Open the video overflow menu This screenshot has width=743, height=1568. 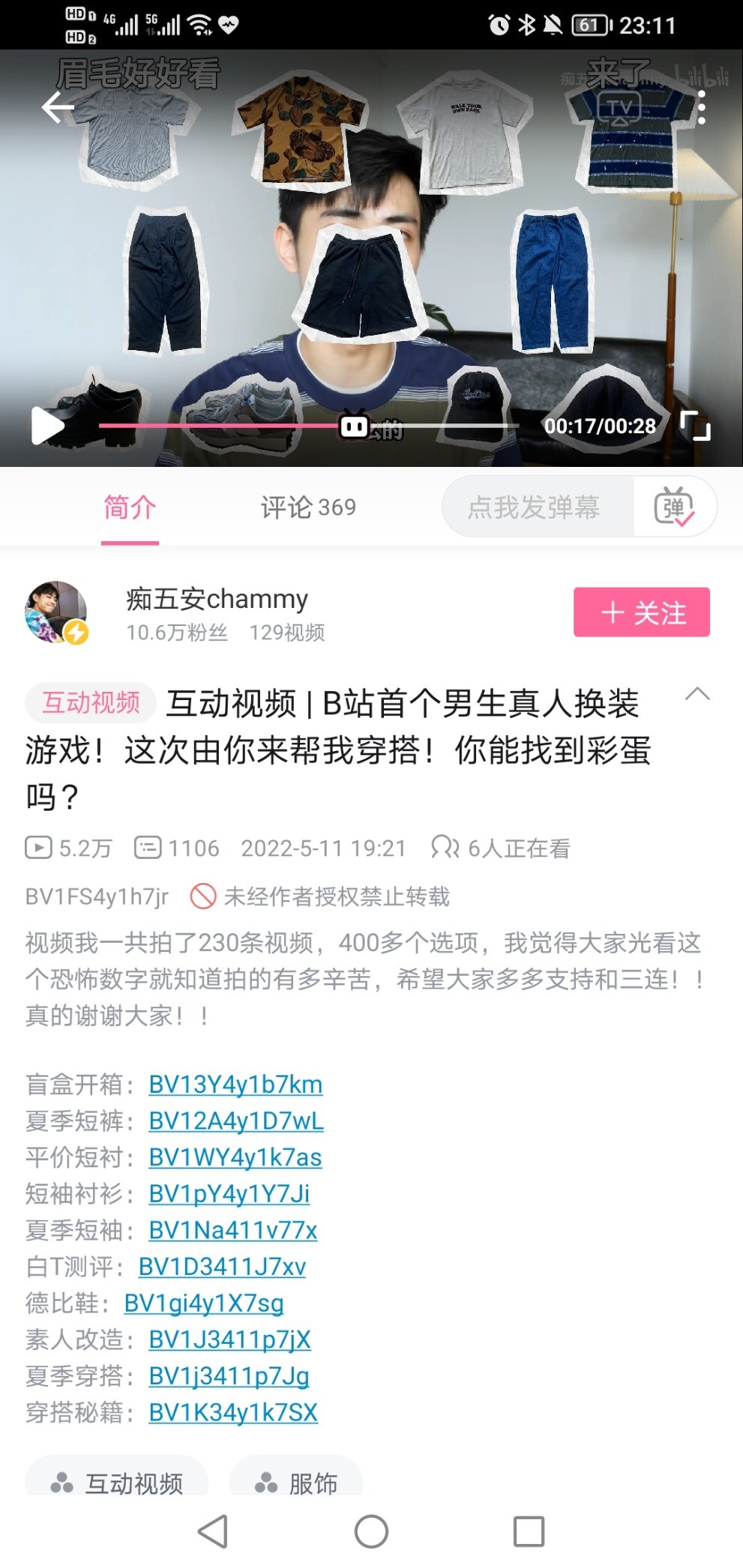(701, 108)
